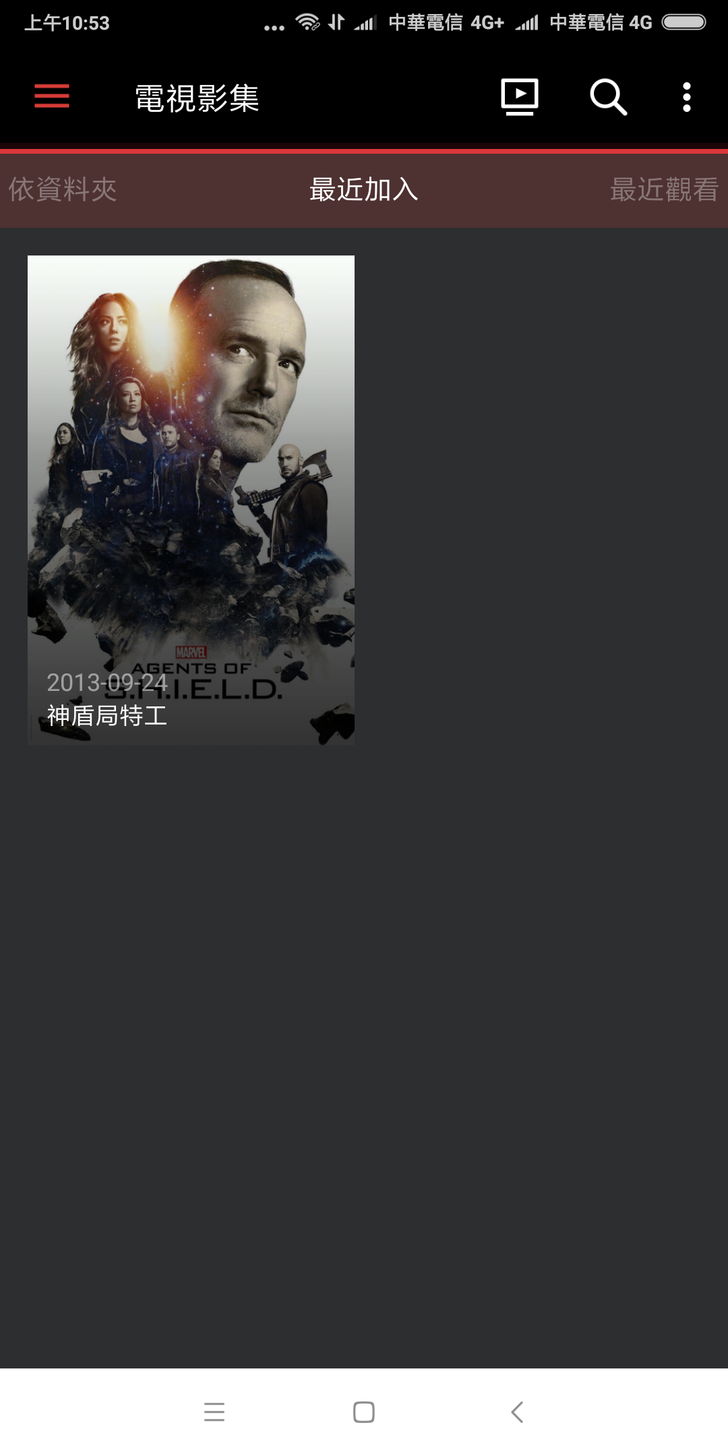Open the 神盾局特工 show poster
The height and width of the screenshot is (1456, 728).
[191, 499]
